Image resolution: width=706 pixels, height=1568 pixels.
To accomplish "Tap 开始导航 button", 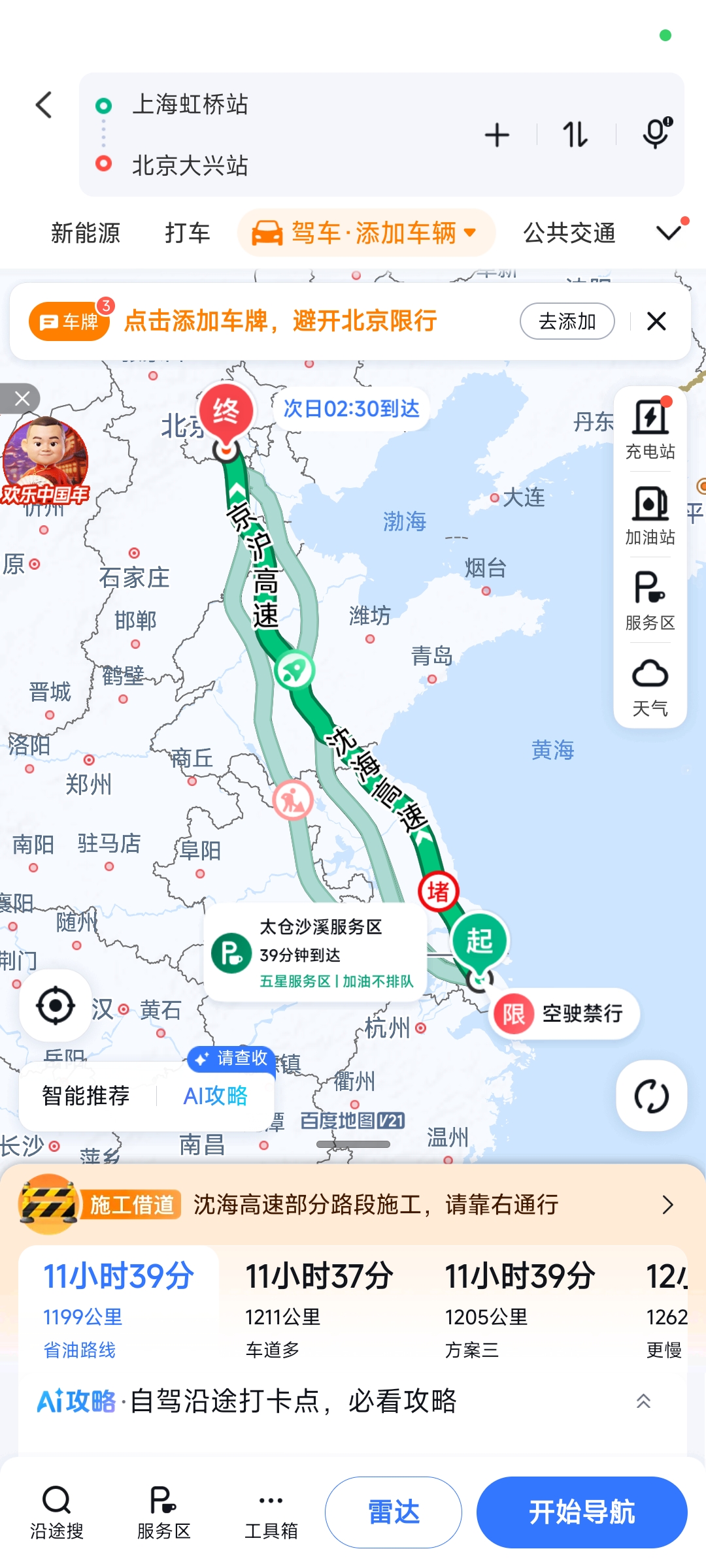I will click(x=581, y=1512).
